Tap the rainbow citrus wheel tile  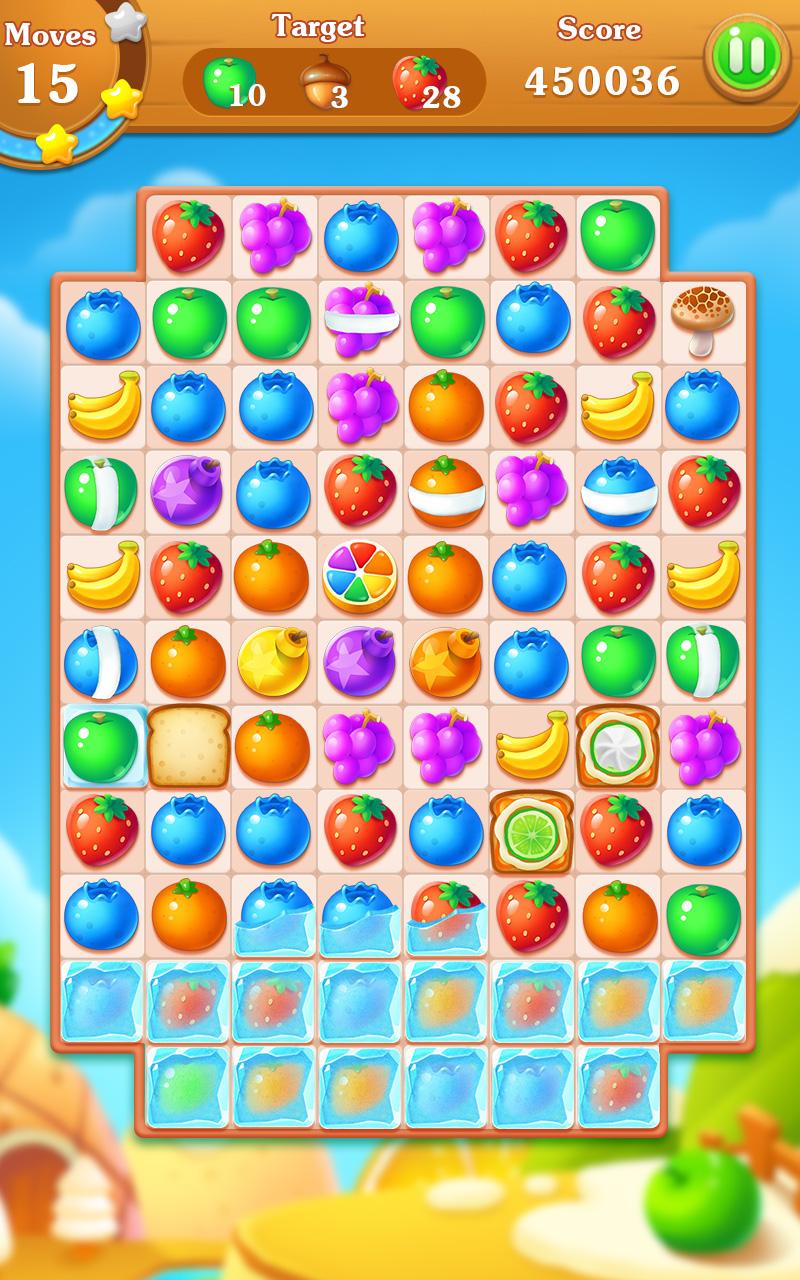[x=360, y=576]
